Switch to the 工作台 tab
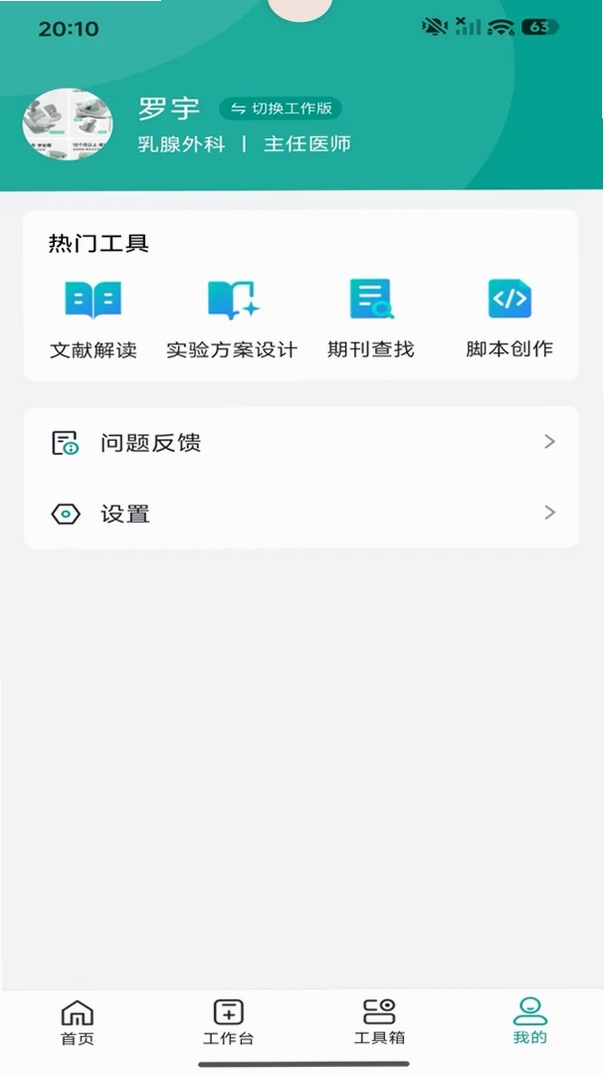Viewport: 604px width, 1075px height. 228,1022
